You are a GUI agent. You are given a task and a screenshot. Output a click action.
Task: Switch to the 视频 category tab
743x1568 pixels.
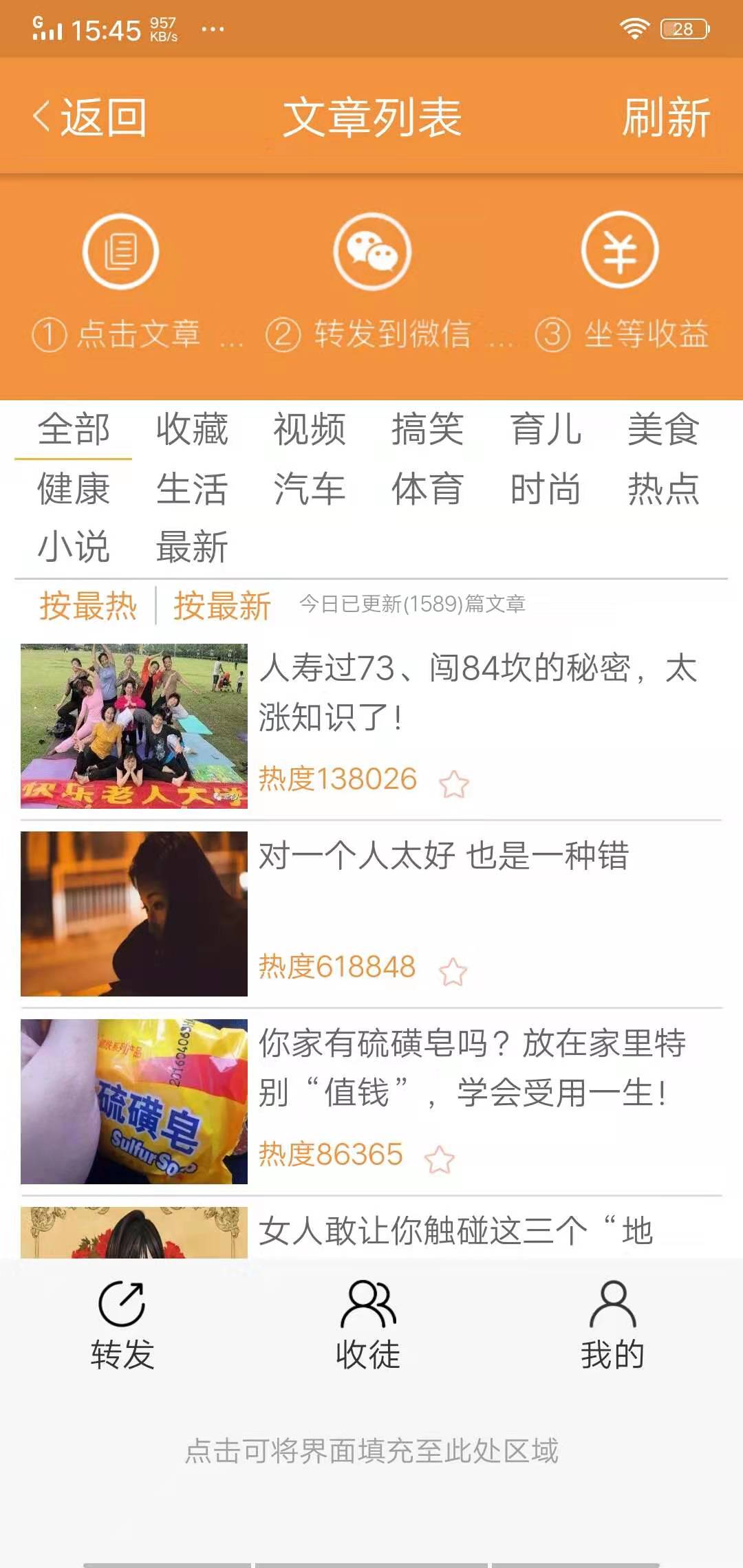310,430
